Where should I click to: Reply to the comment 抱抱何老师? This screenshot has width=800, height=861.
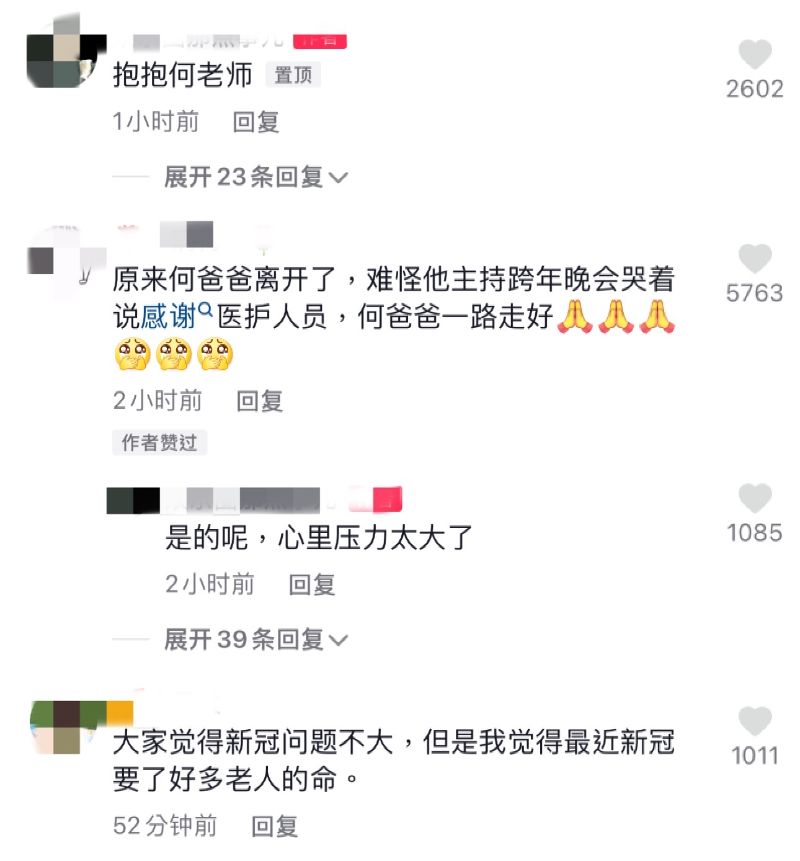point(256,122)
